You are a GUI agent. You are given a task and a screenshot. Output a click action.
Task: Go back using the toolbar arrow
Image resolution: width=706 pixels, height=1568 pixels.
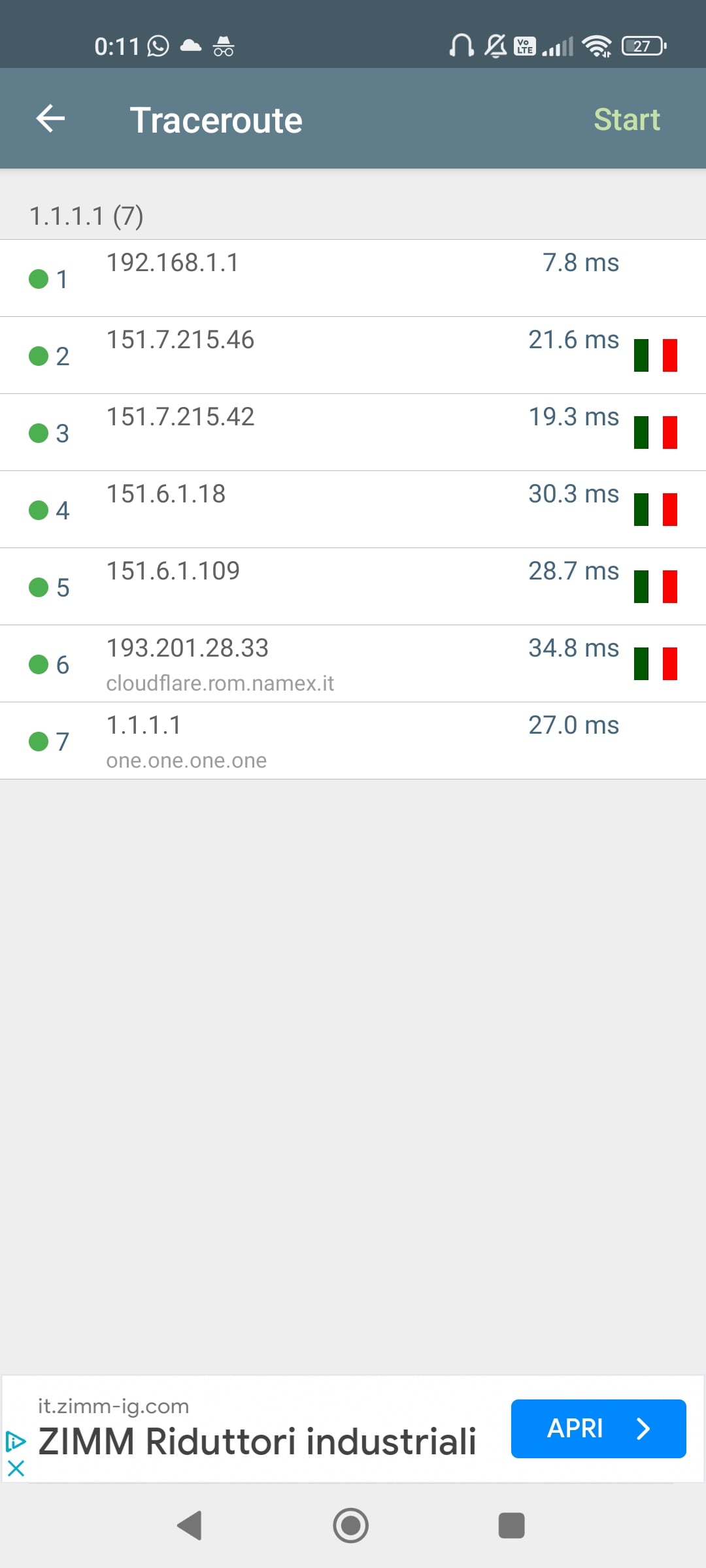50,119
